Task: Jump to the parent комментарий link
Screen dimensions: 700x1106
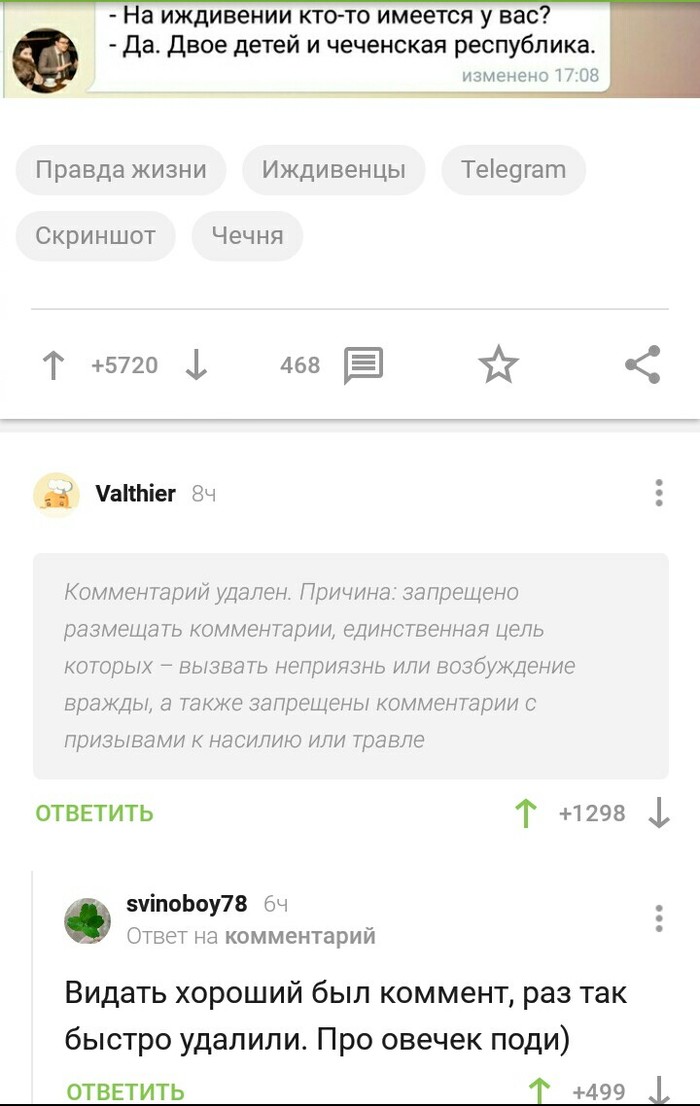Action: 300,936
